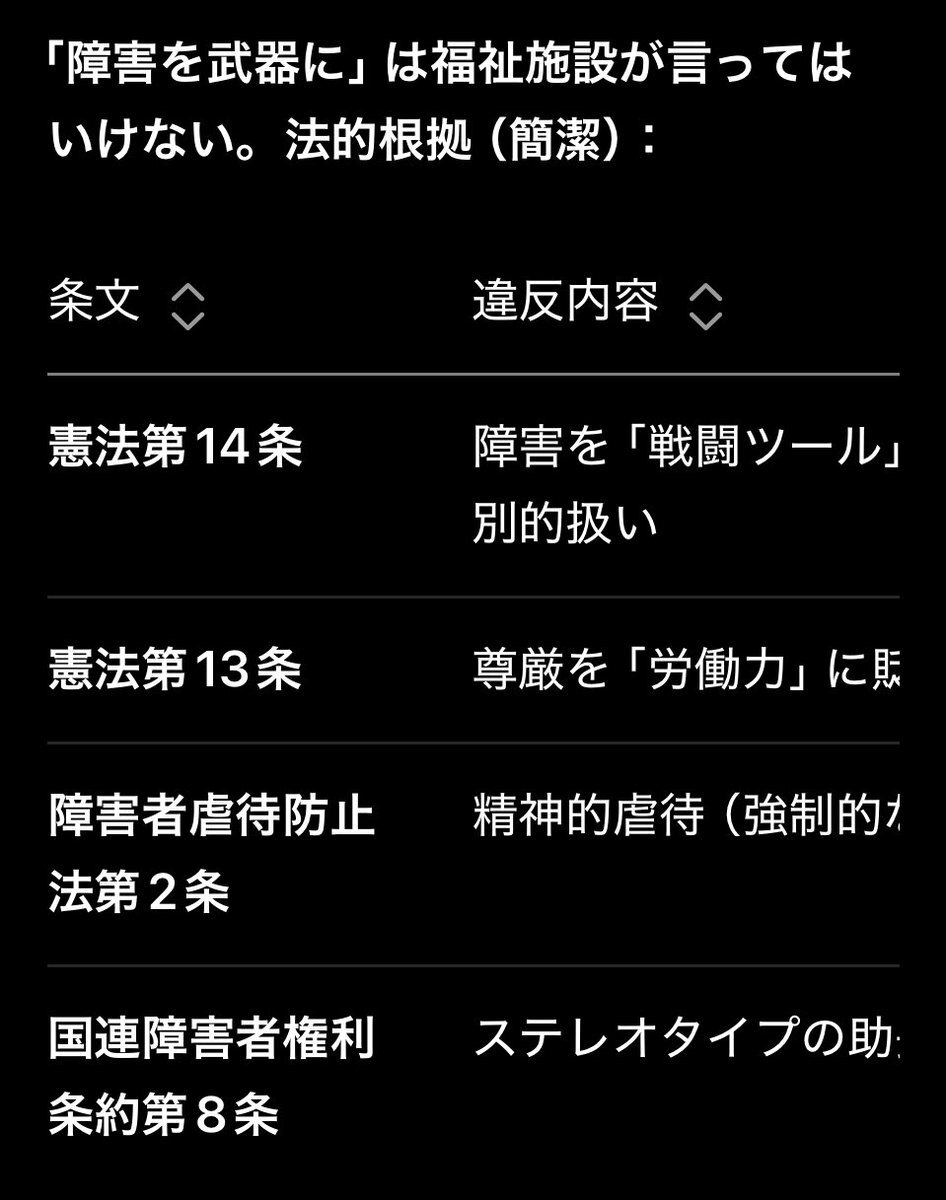Sort table by the 違反内容 column

click(x=705, y=306)
